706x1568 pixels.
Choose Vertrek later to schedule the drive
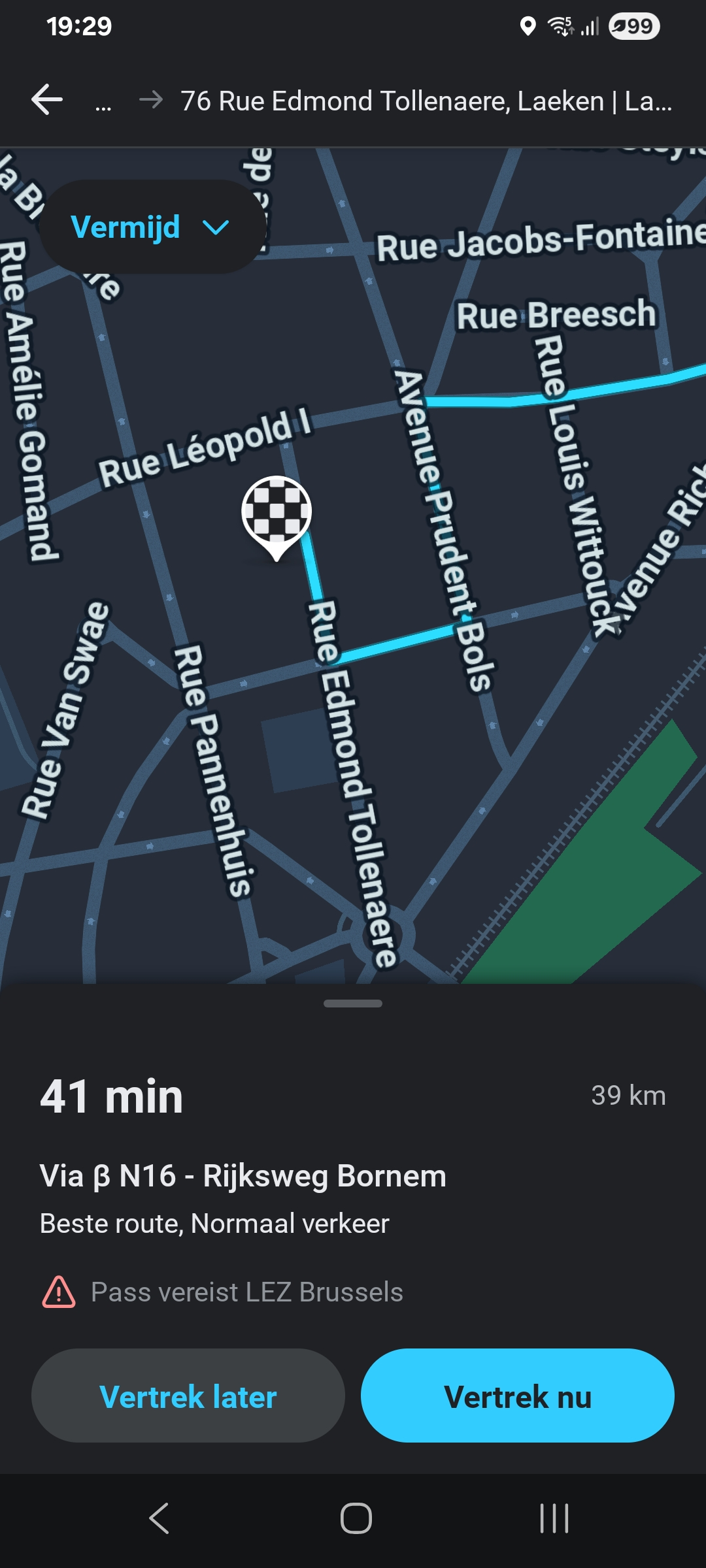pyautogui.click(x=188, y=1396)
